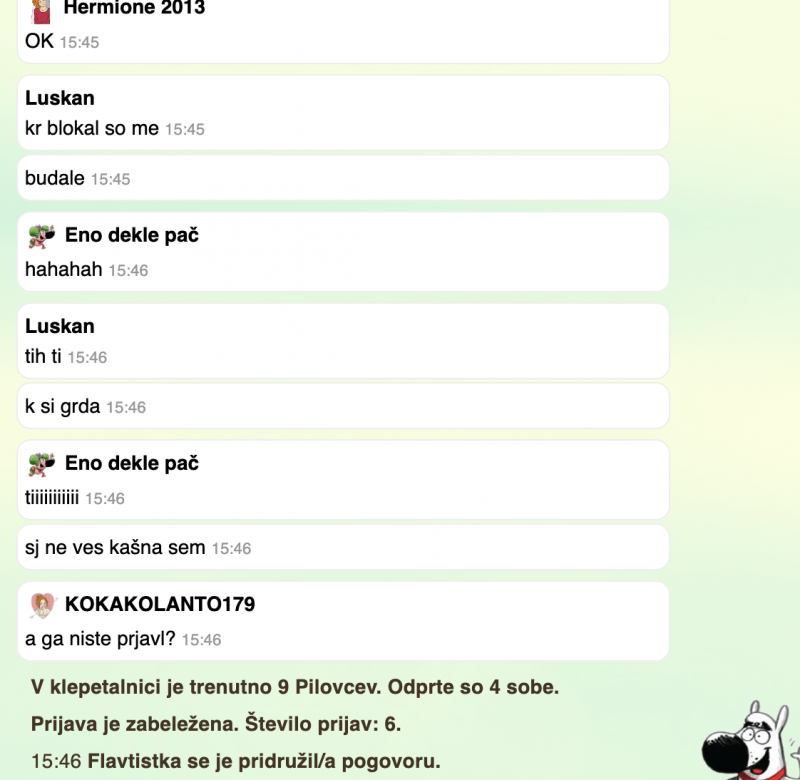Open Luskan's name above 'kr blokal so me'
The height and width of the screenshot is (780, 800).
(x=60, y=98)
